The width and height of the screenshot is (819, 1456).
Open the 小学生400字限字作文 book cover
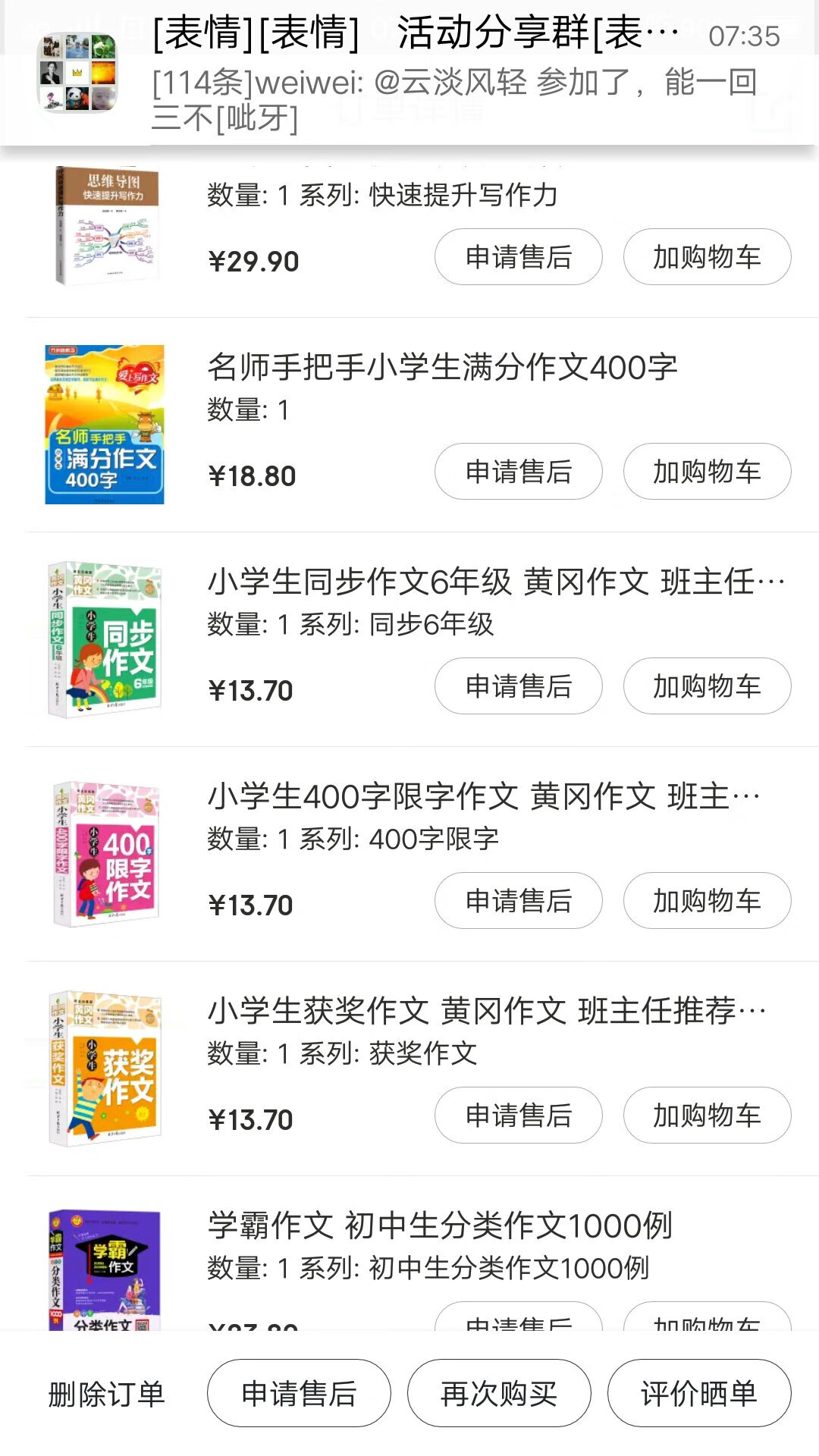(x=105, y=854)
